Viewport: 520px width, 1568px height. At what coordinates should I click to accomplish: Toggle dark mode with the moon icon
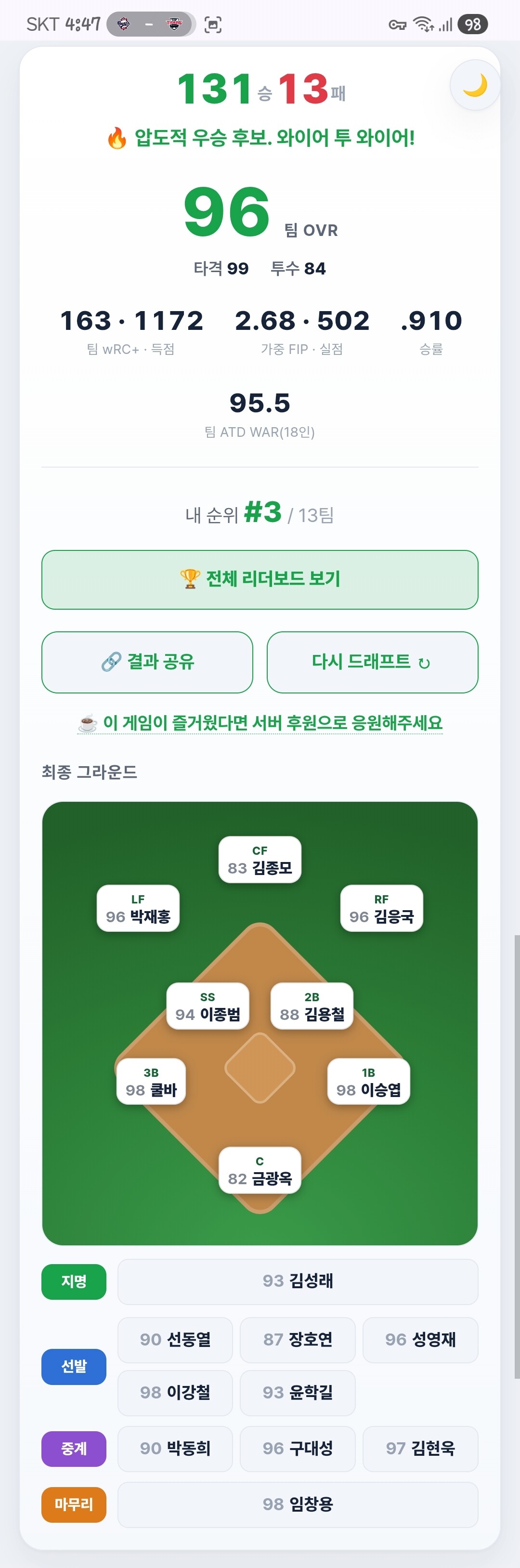(x=475, y=85)
